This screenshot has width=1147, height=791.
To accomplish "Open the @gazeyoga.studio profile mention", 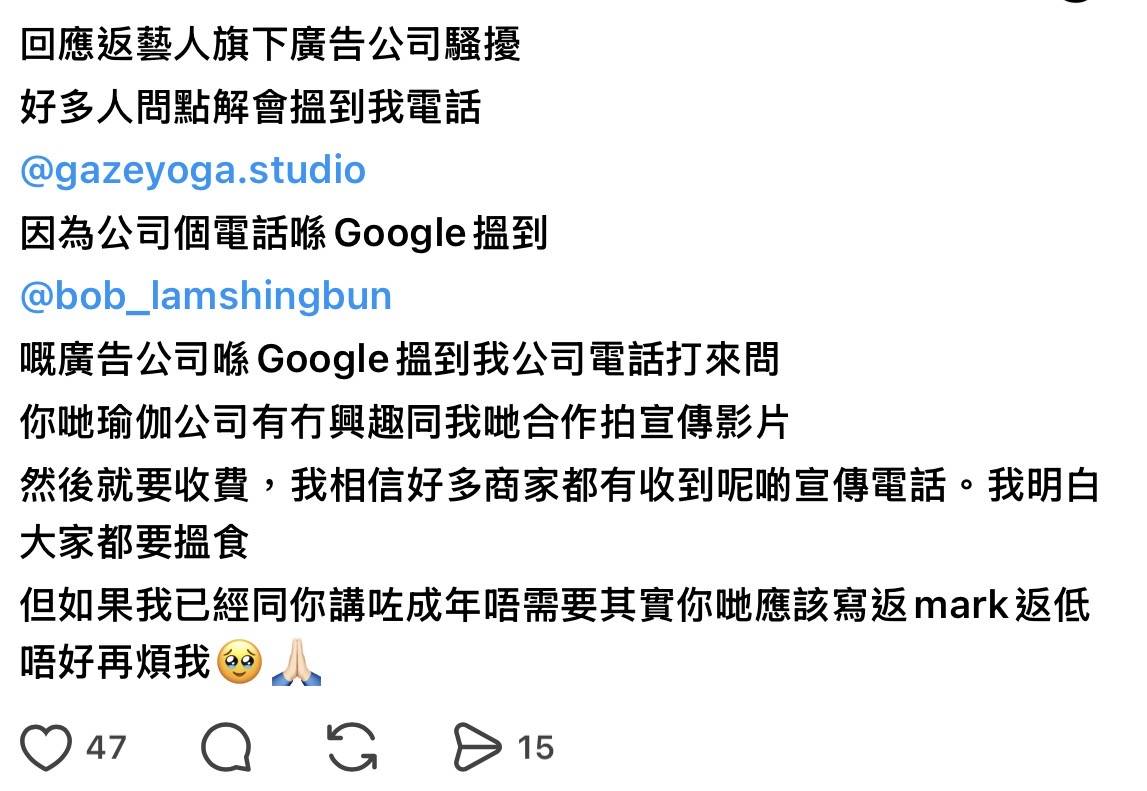I will [x=193, y=170].
